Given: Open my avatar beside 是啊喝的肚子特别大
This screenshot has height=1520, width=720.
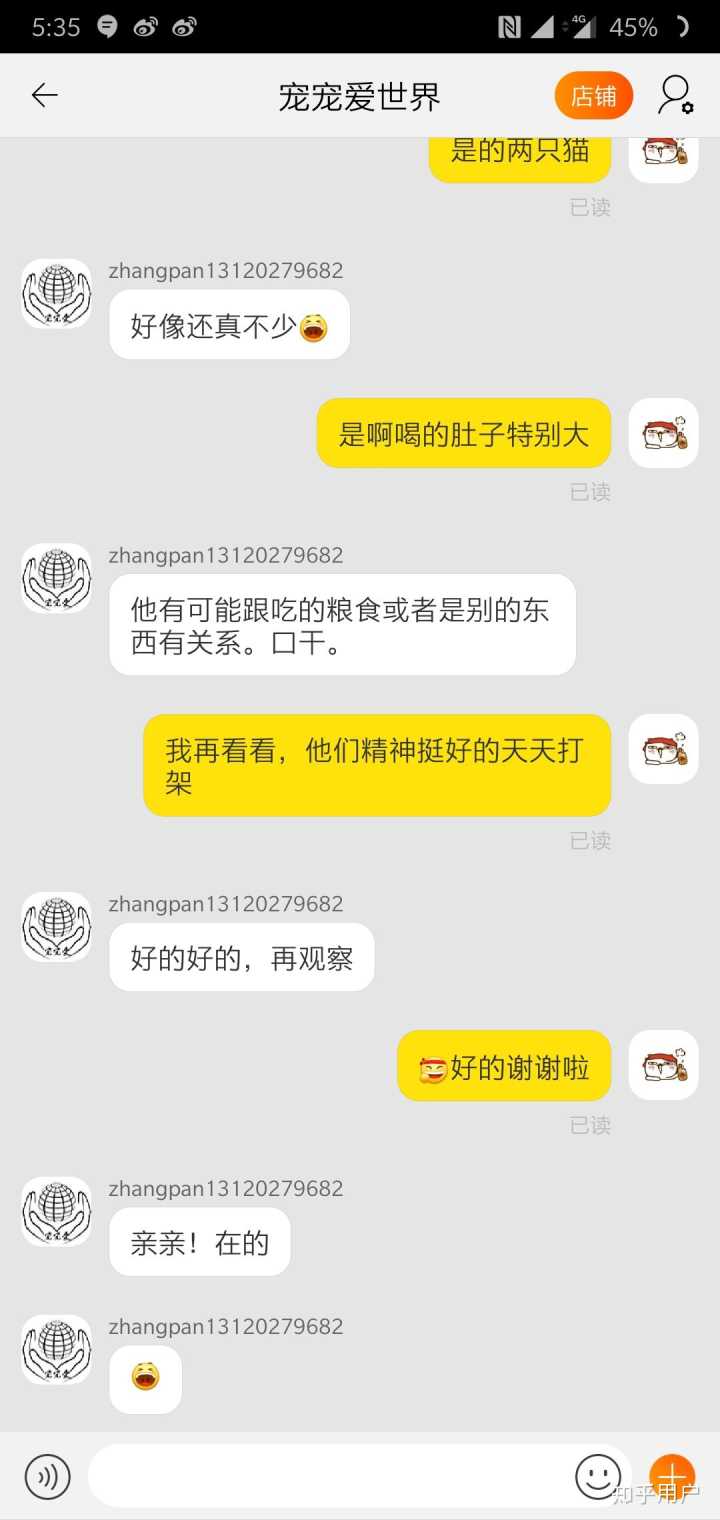Looking at the screenshot, I should coord(663,433).
